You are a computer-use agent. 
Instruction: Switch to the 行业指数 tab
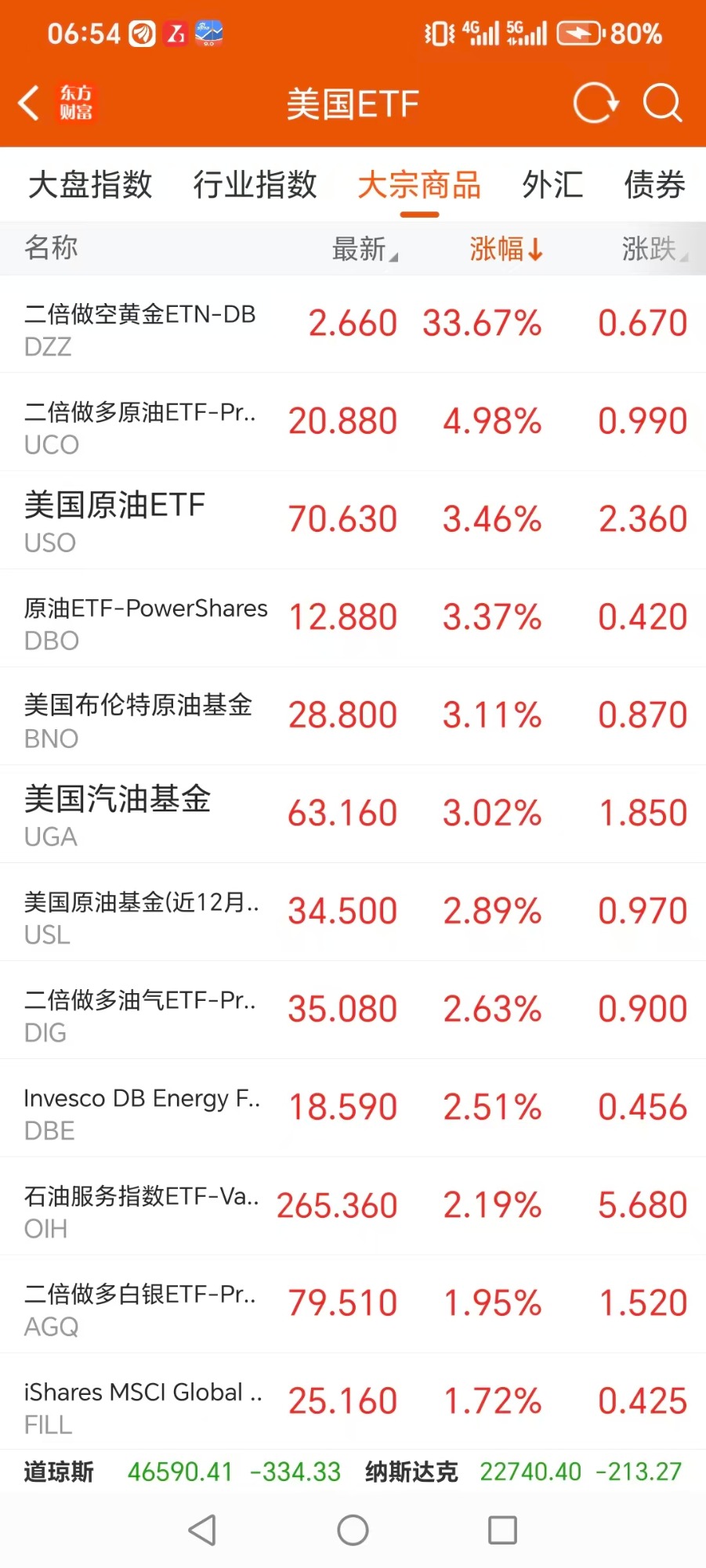255,185
